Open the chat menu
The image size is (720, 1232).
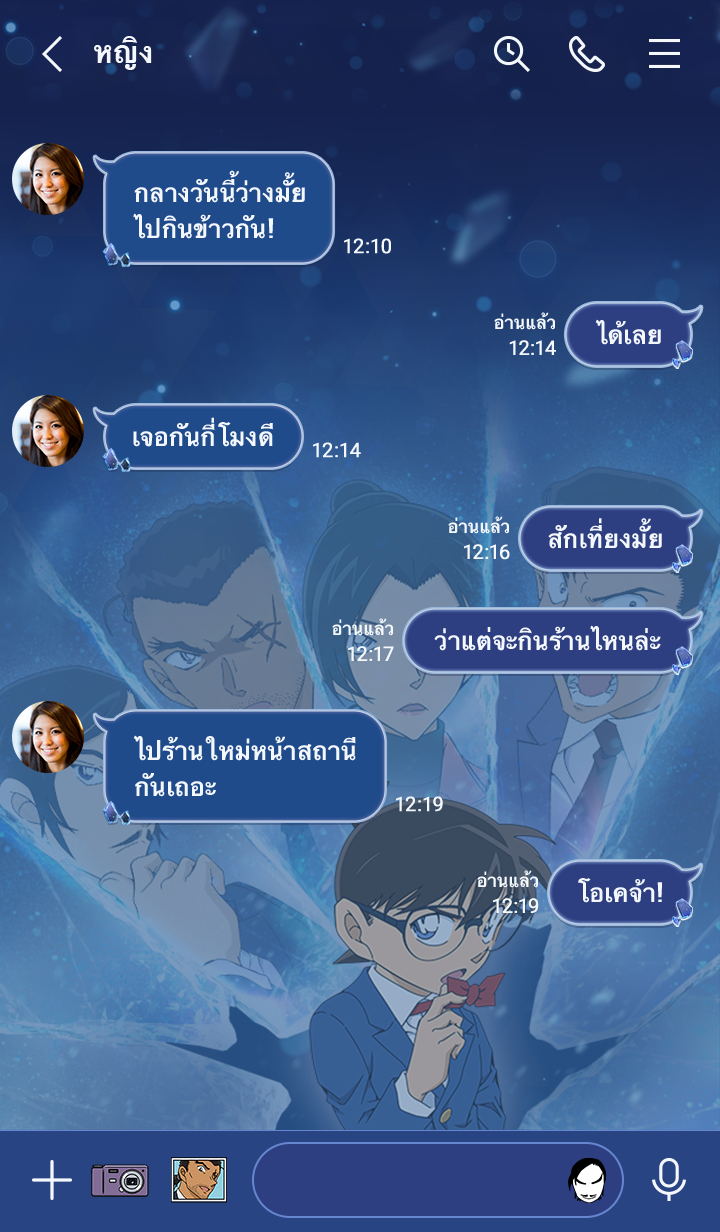tap(664, 54)
